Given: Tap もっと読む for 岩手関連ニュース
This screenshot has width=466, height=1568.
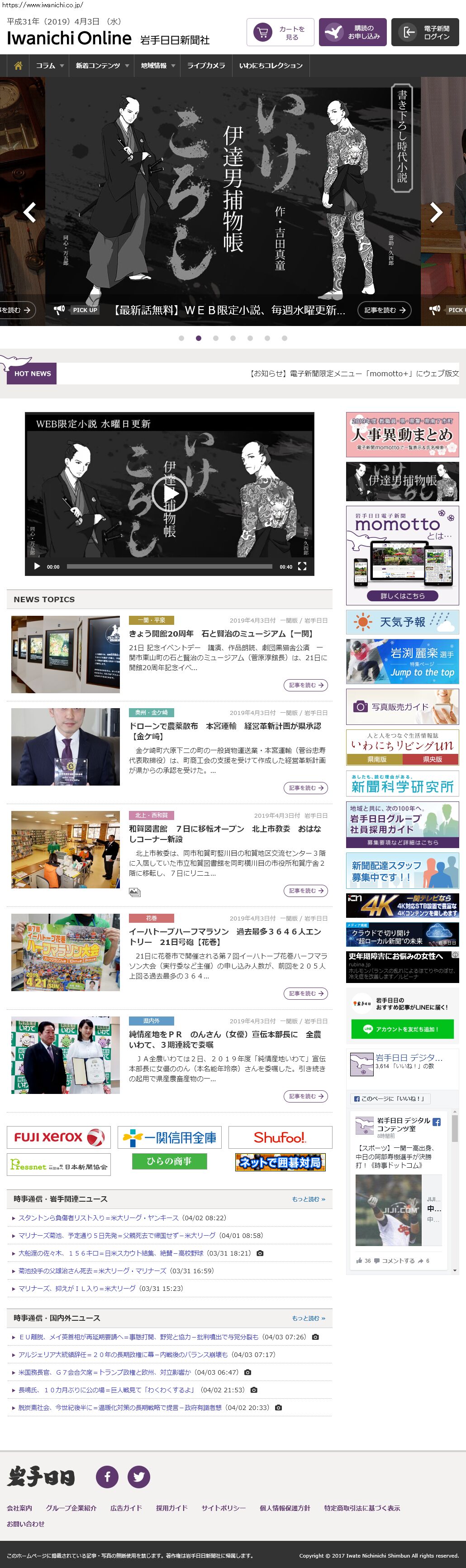Looking at the screenshot, I should point(309,1199).
